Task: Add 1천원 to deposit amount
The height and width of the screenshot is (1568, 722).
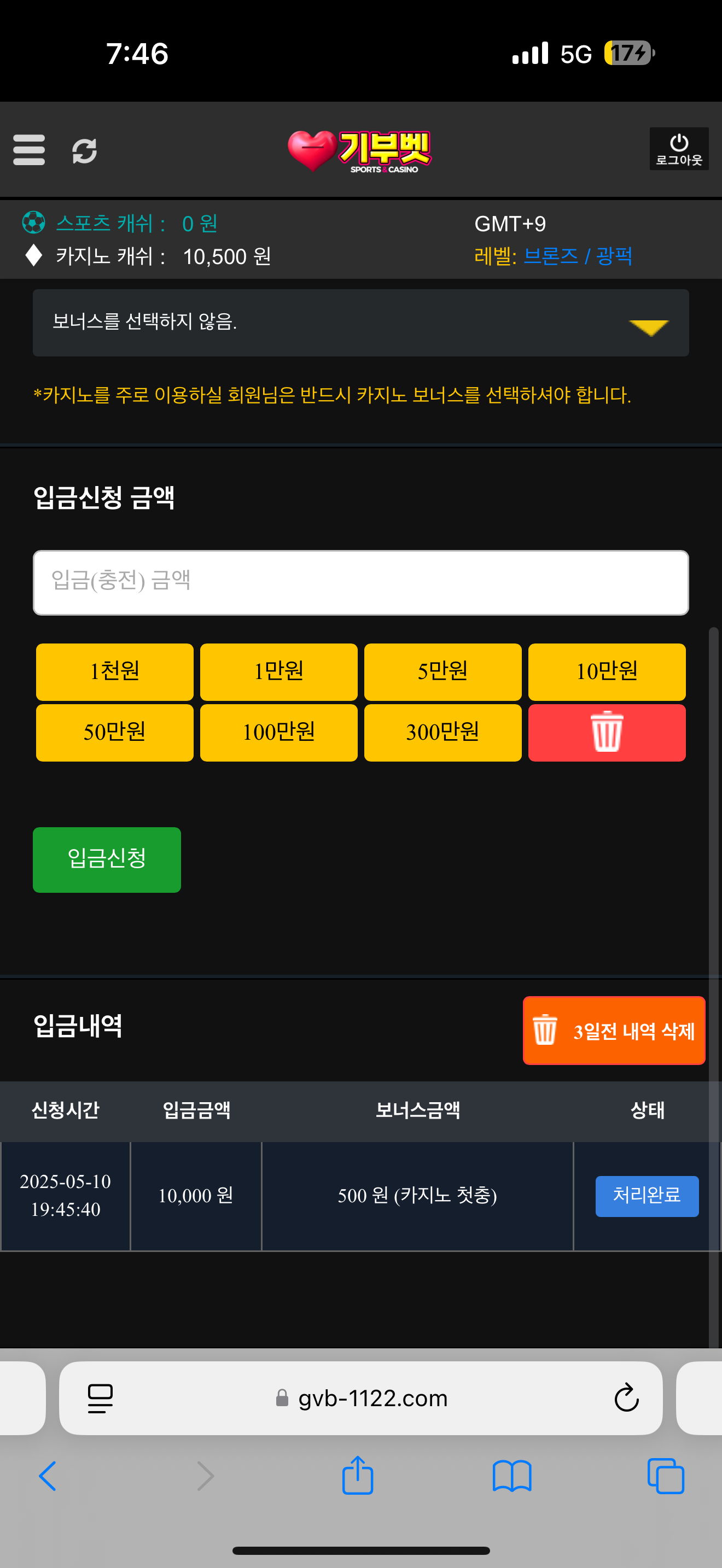Action: [x=114, y=671]
